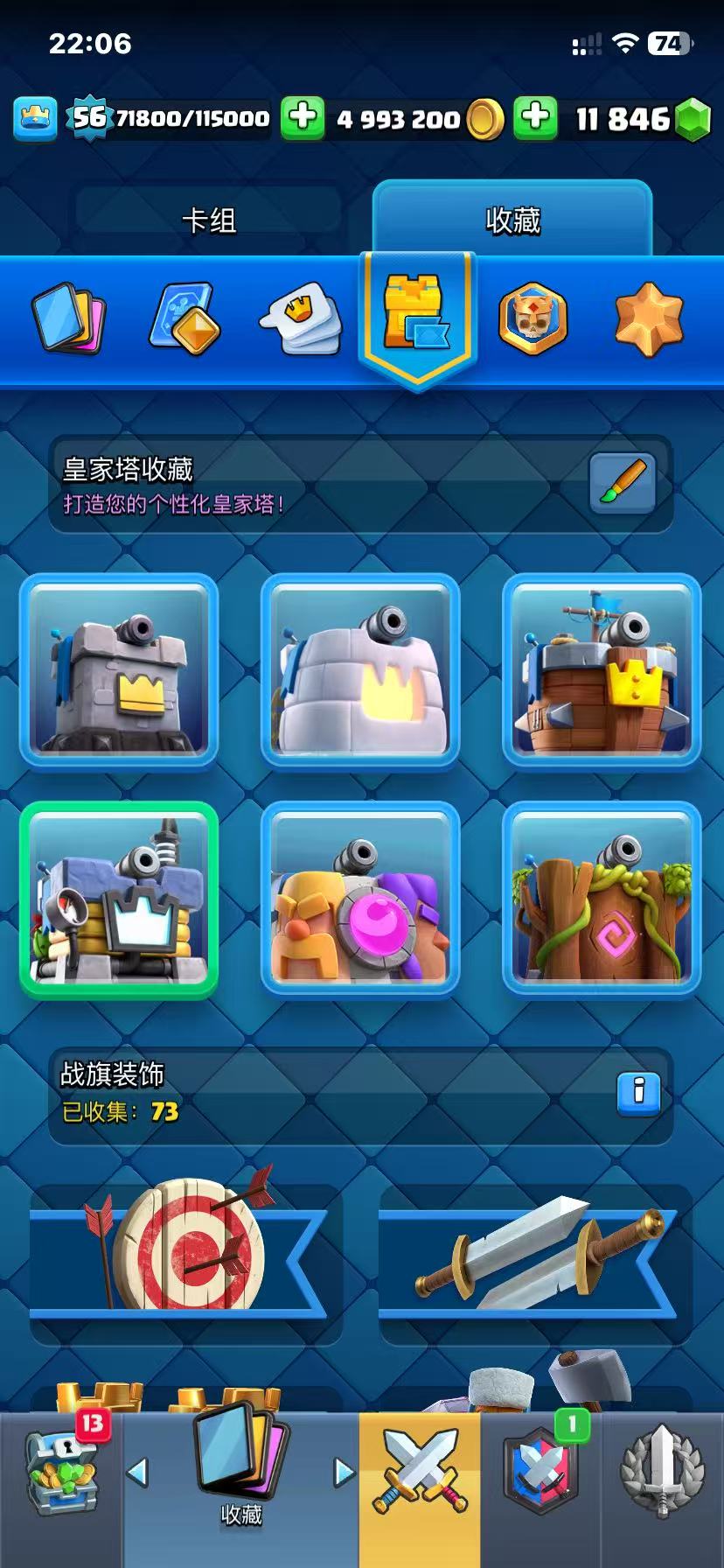
Task: Select the tree trunk tower skin
Action: tap(602, 899)
